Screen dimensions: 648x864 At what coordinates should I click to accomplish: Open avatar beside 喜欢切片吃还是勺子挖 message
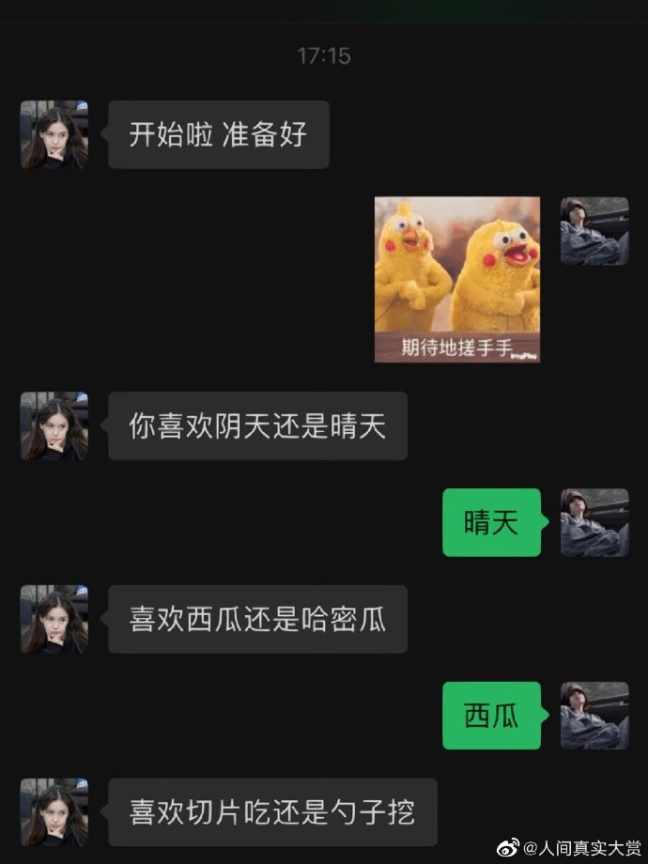click(x=54, y=811)
